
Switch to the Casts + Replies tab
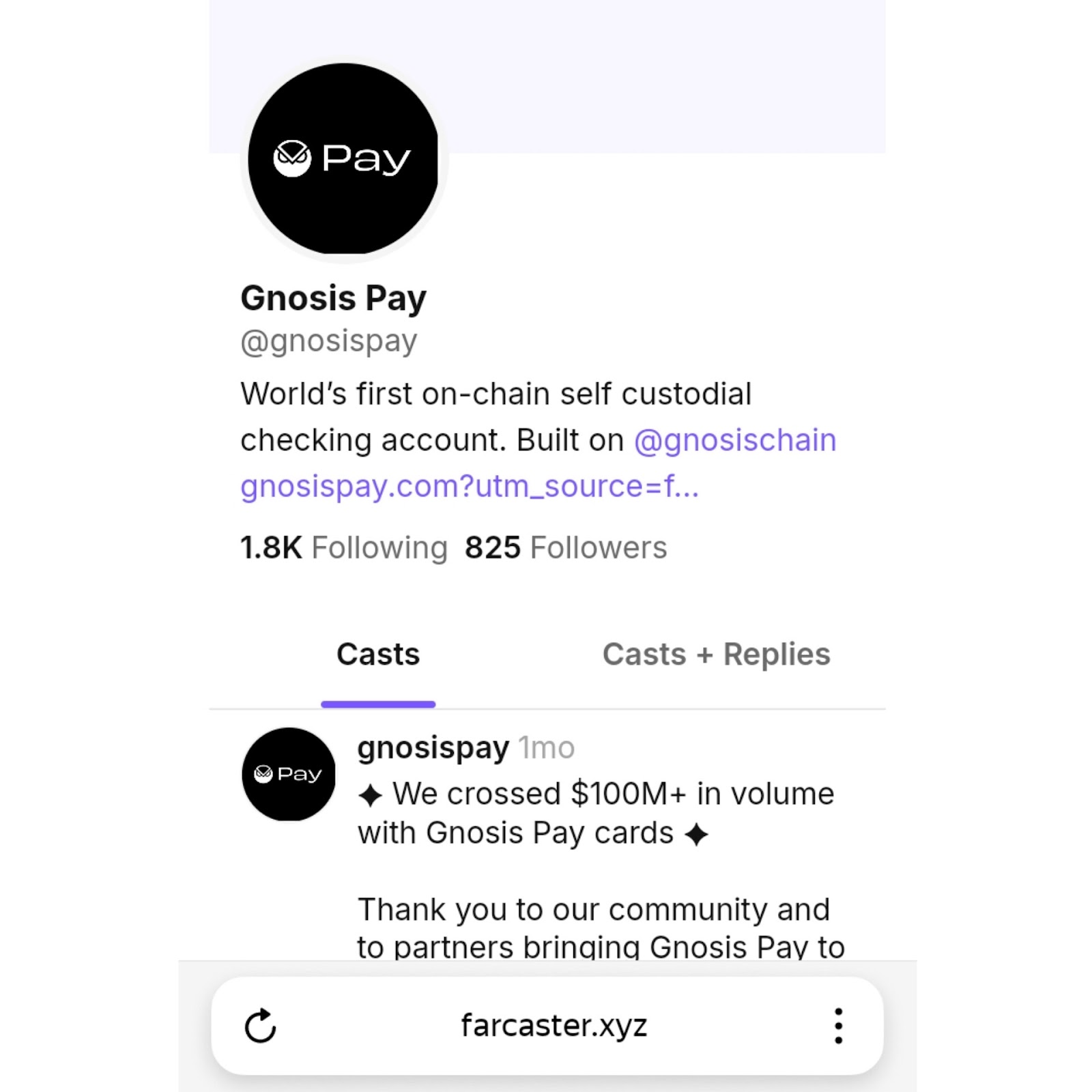(x=716, y=655)
